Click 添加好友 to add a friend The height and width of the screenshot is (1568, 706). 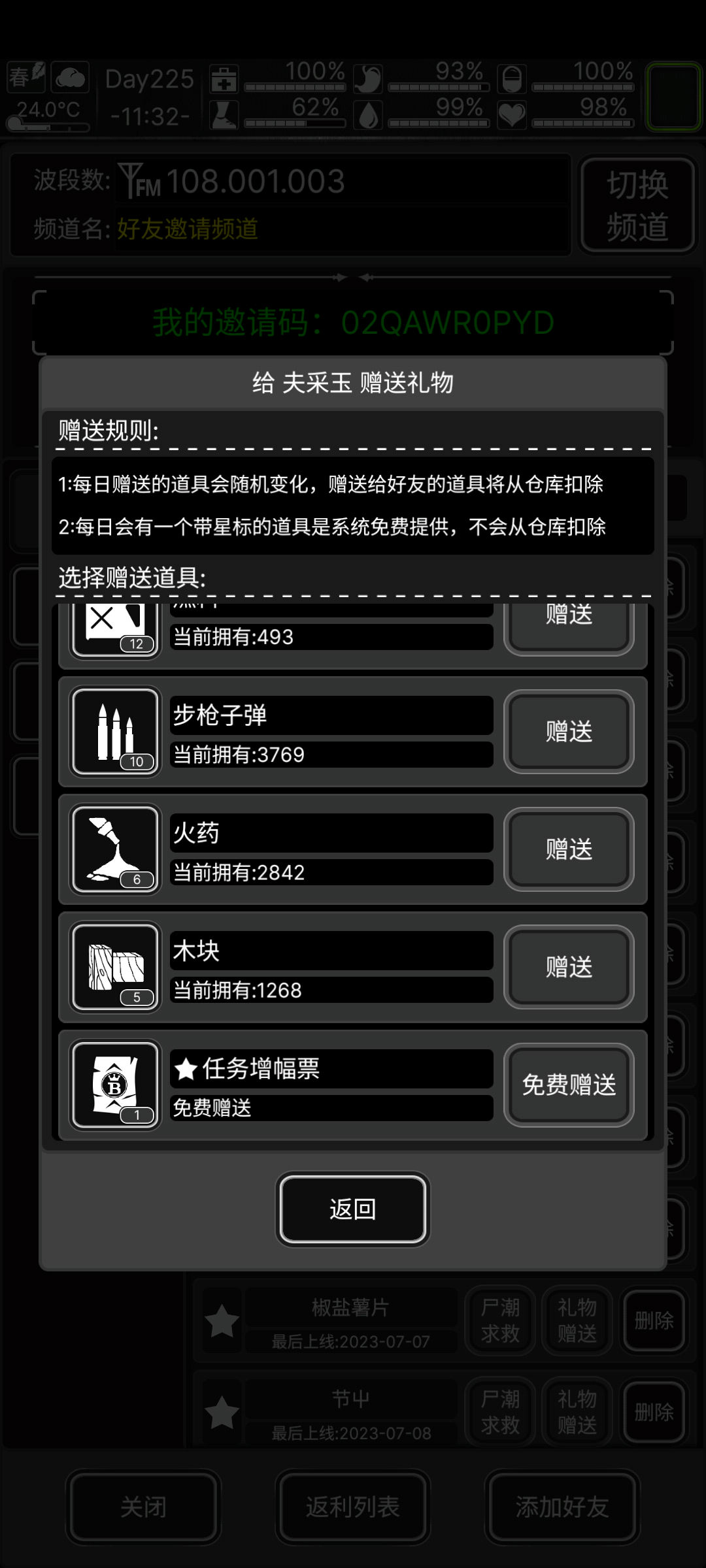coord(562,1509)
